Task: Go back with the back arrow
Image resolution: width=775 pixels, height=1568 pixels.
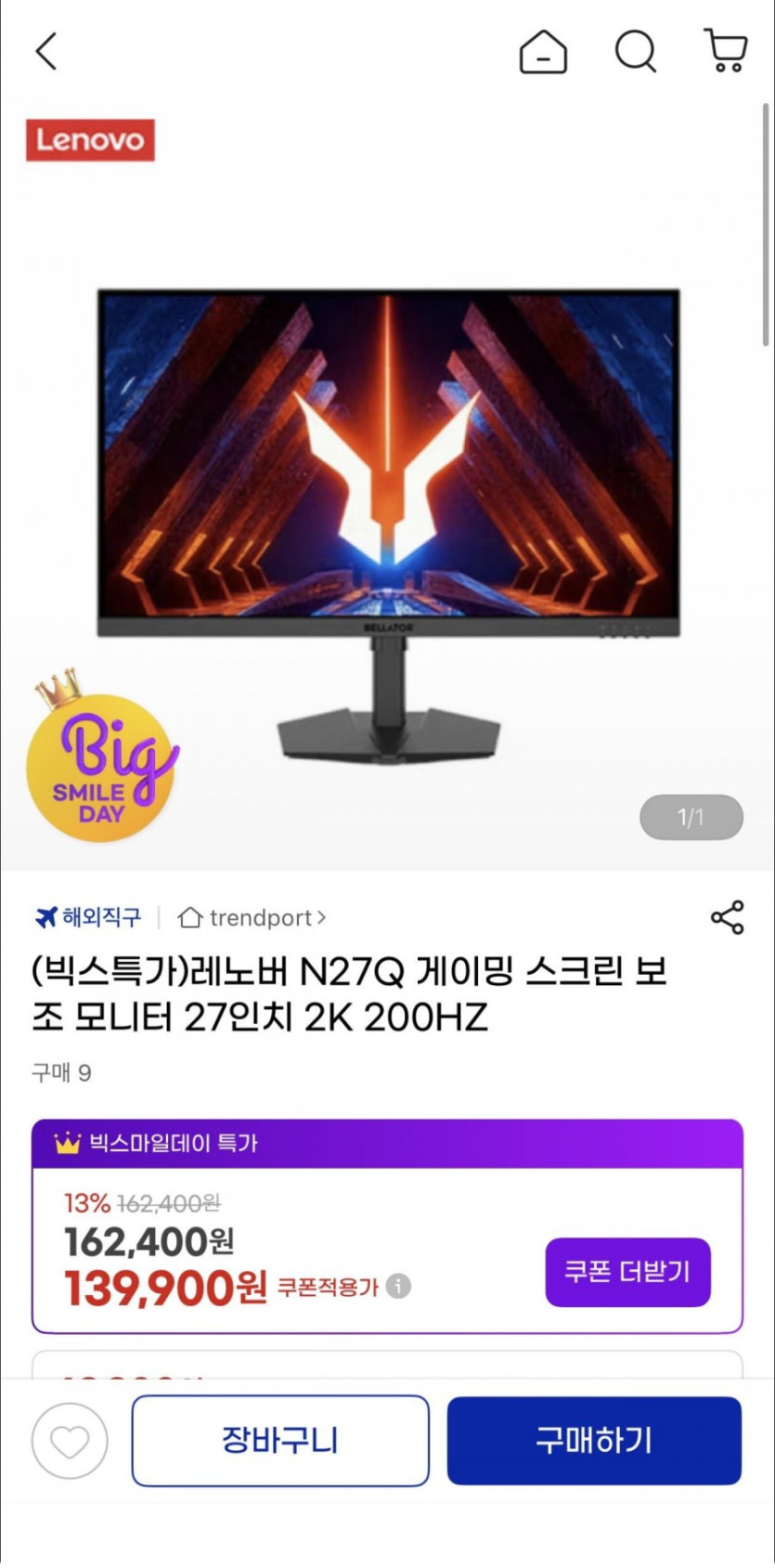Action: 45,51
